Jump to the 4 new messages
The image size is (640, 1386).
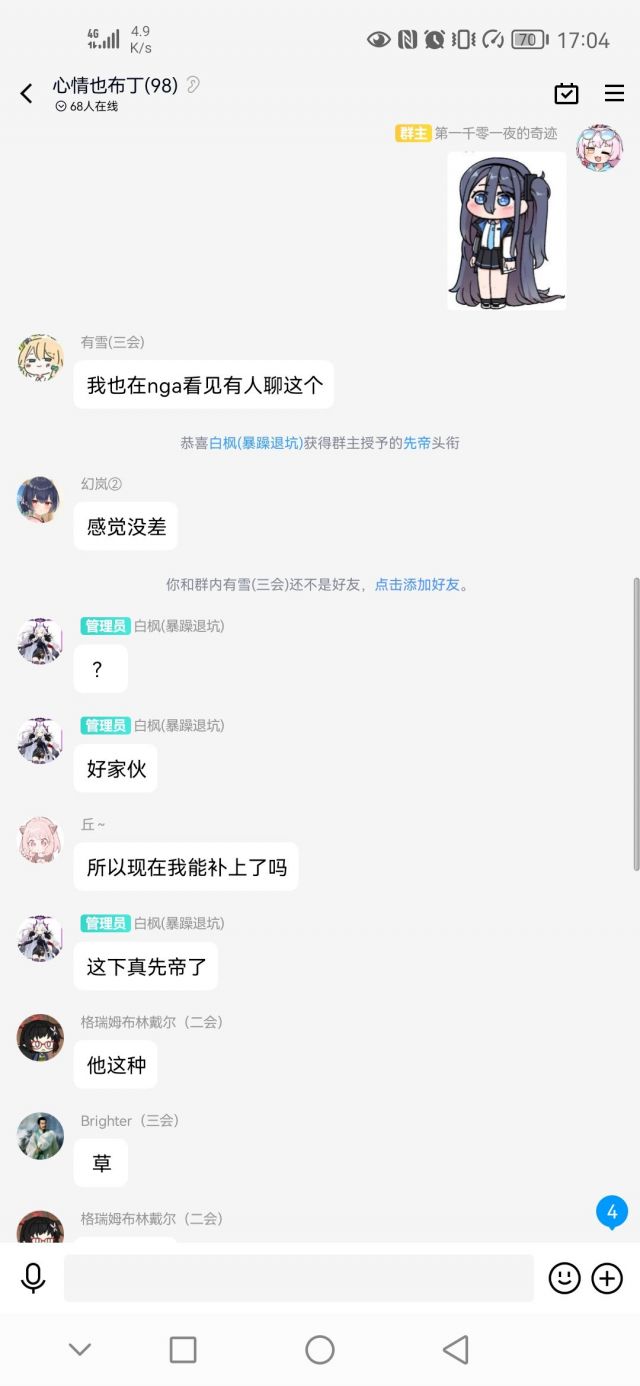612,1213
